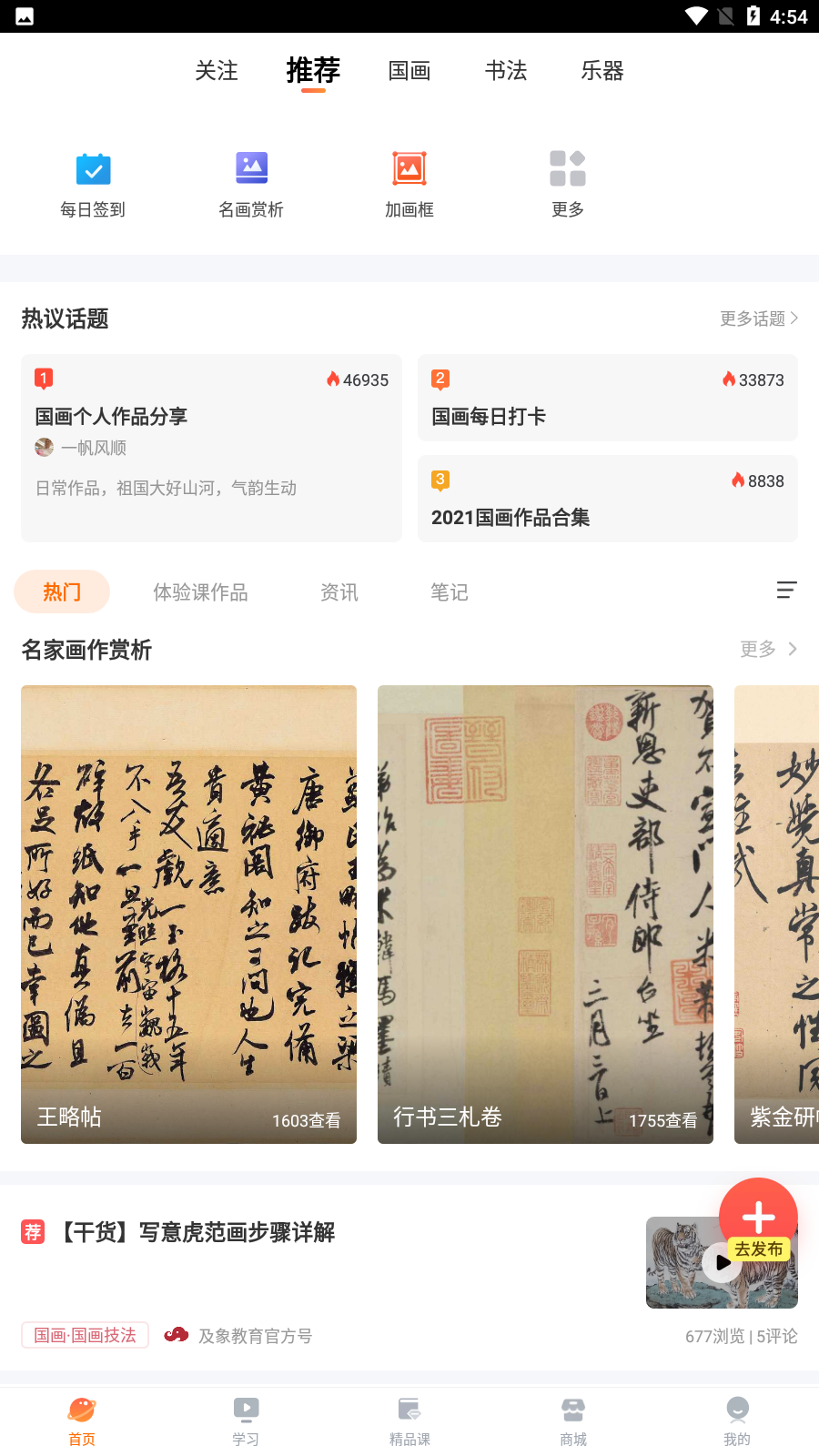View 更多话题 link
Viewport: 819px width, 1456px height.
coord(758,318)
